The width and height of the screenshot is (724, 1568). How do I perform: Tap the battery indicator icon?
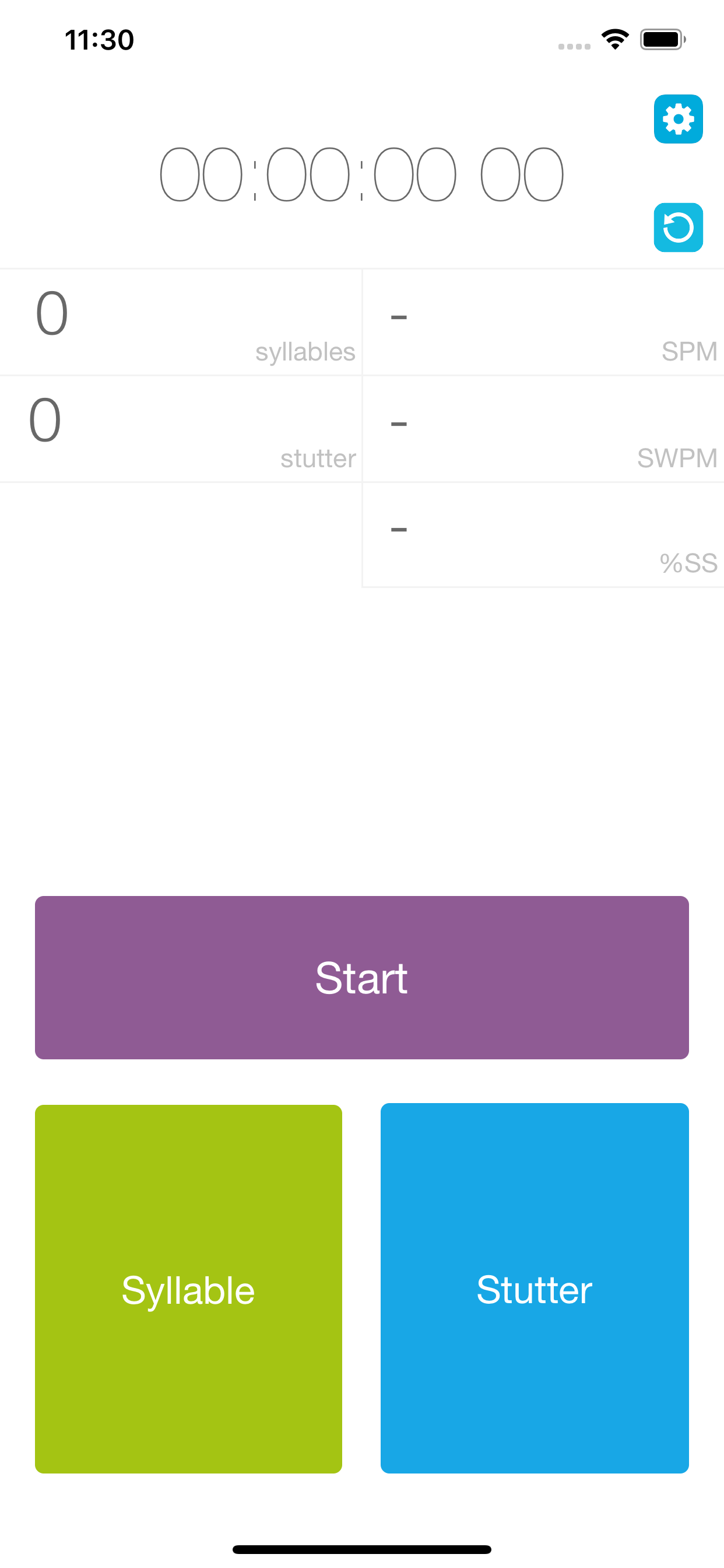(x=661, y=39)
